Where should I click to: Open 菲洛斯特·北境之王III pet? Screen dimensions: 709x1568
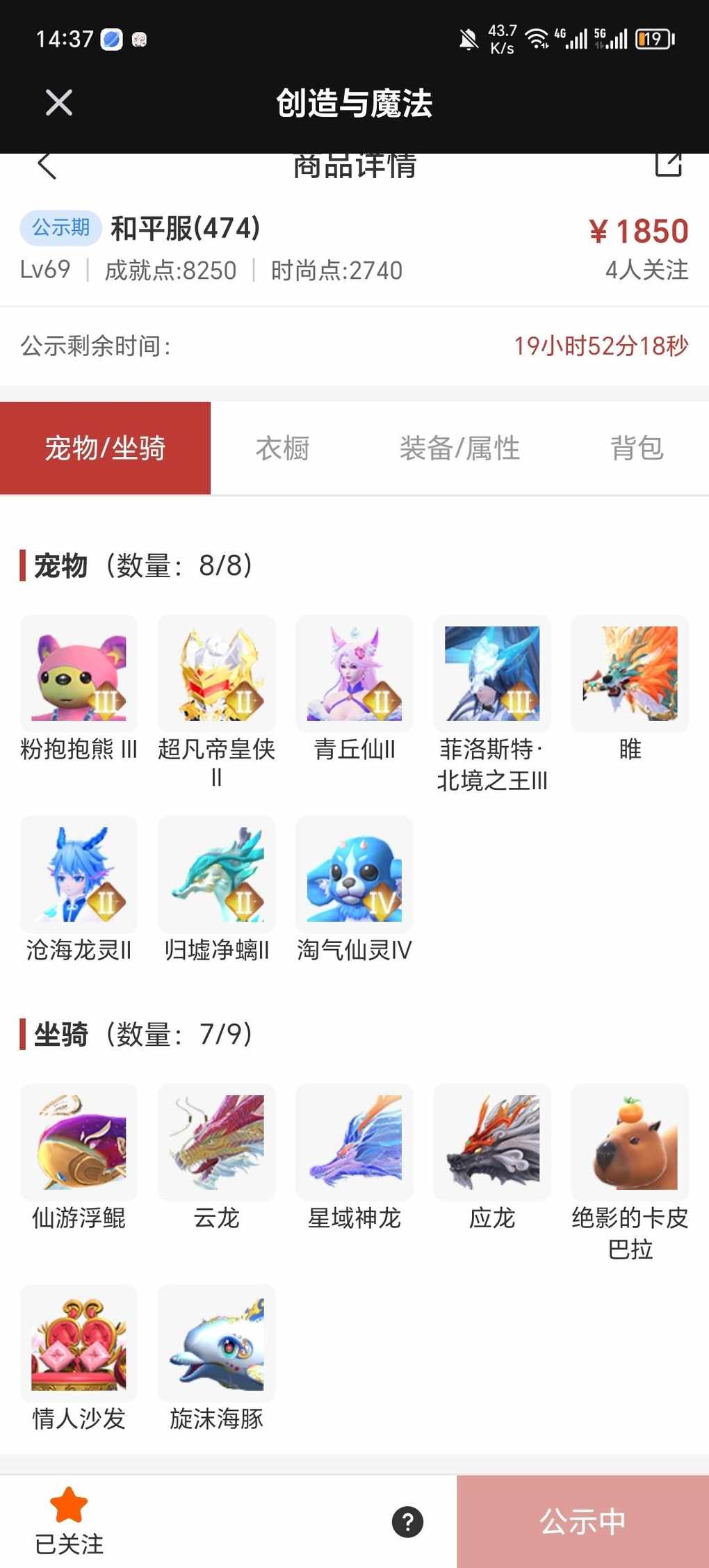491,673
